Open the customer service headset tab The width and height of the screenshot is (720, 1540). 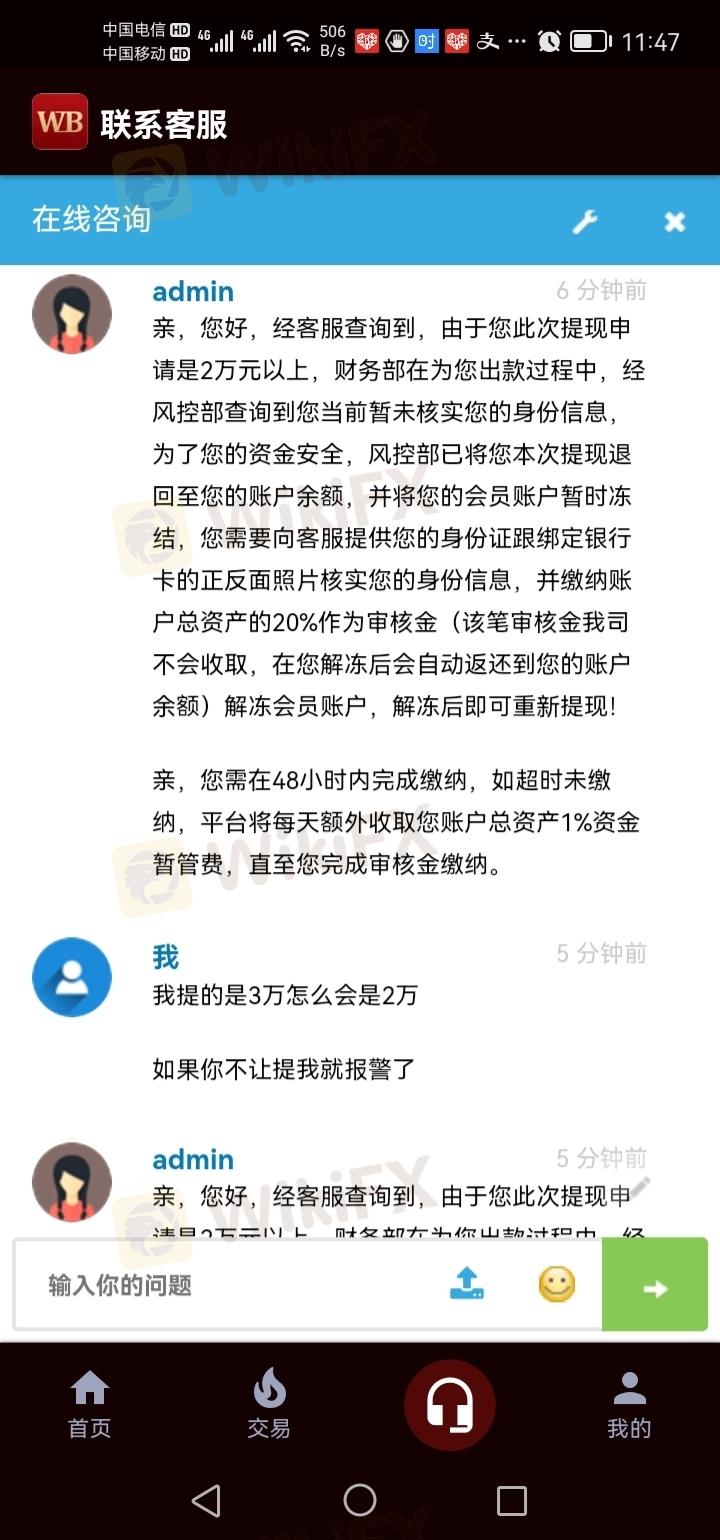coord(449,1405)
